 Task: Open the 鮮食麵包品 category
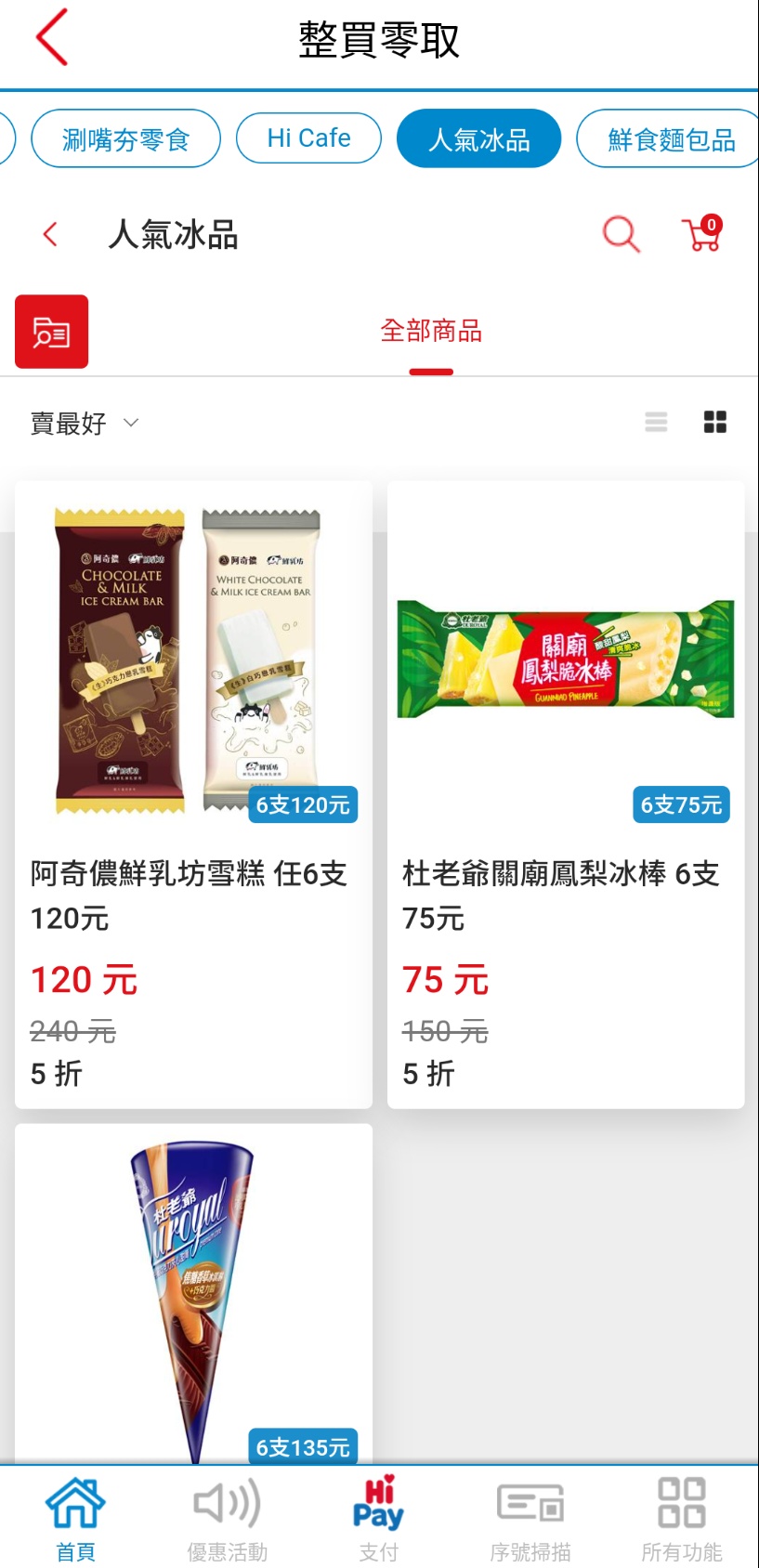[x=669, y=139]
